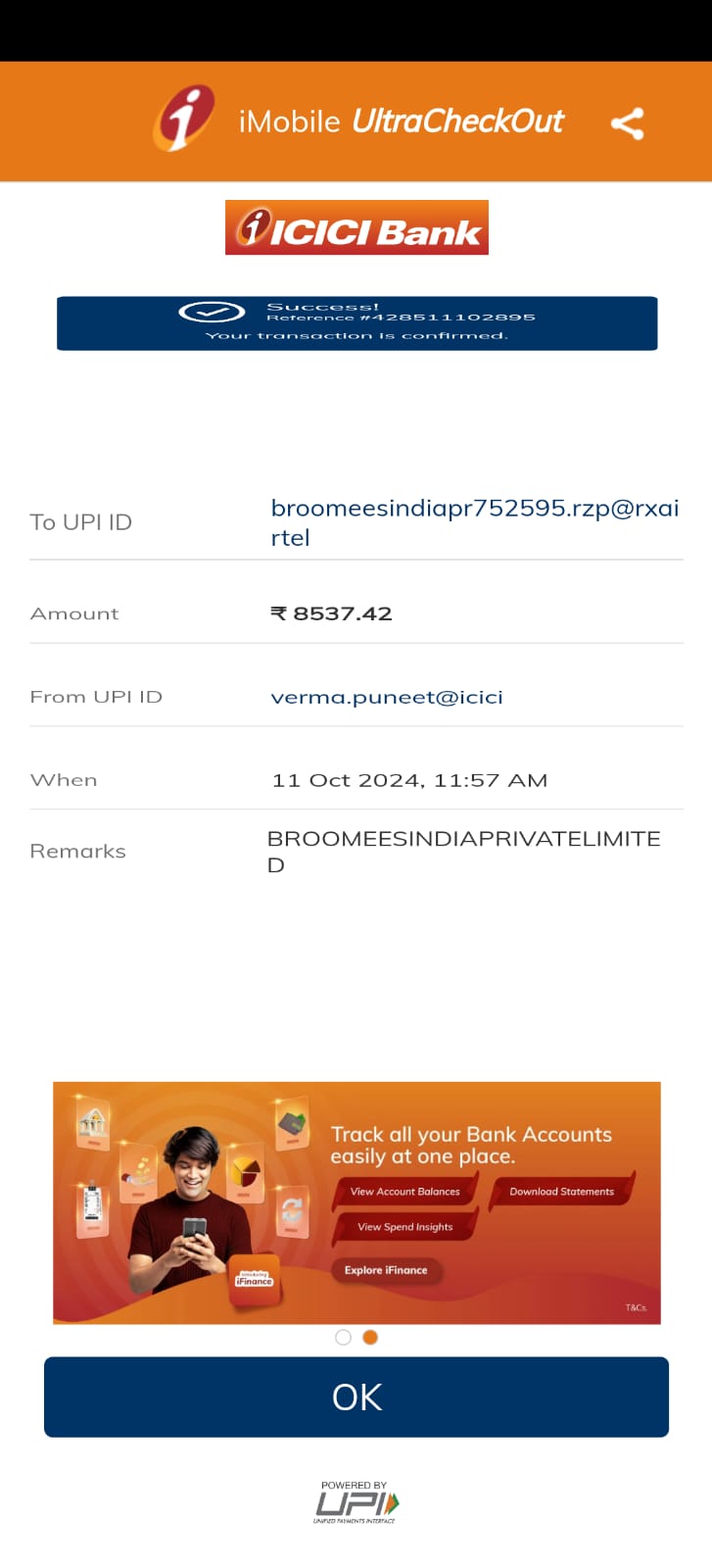Share the transaction receipt
712x1568 pixels.
tap(627, 123)
